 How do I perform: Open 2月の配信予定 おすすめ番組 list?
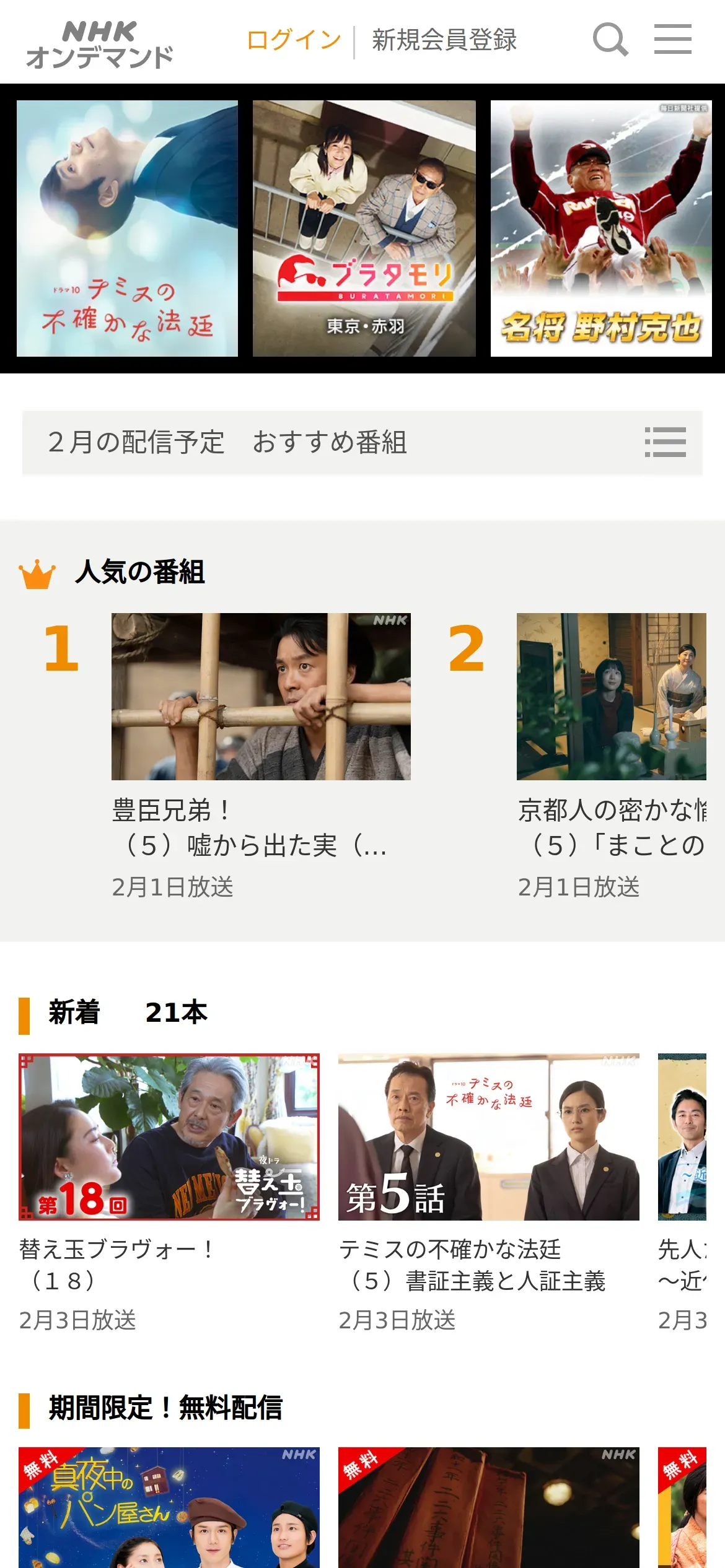(362, 442)
